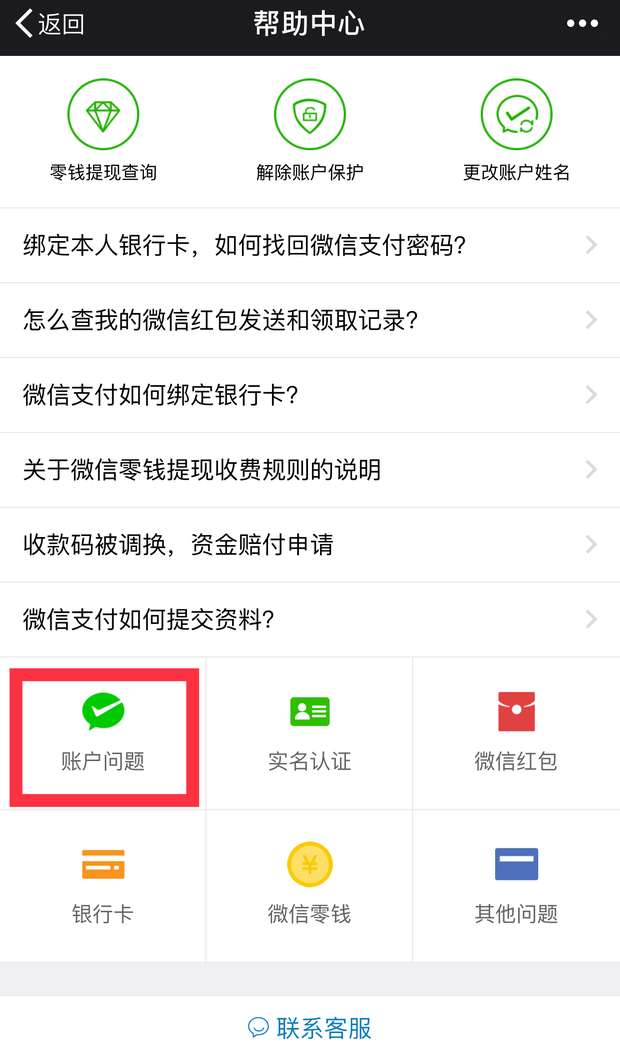Tap 更改账户姓名 shortcut
This screenshot has height=1062, width=620.
point(516,131)
